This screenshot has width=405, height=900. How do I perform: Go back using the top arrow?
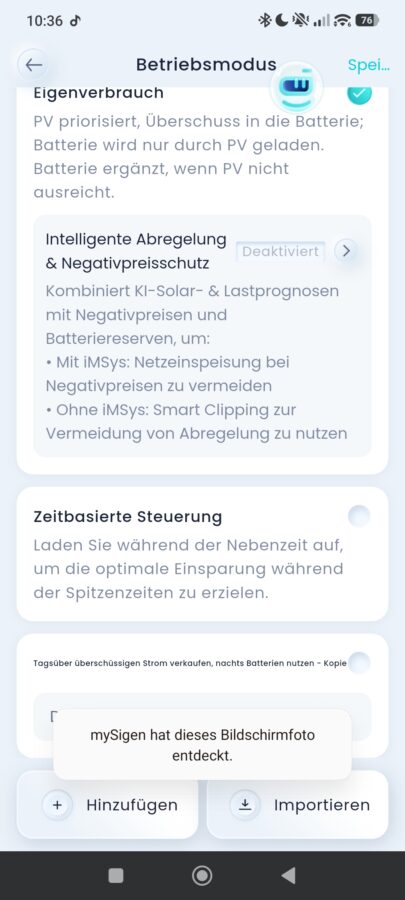point(33,65)
